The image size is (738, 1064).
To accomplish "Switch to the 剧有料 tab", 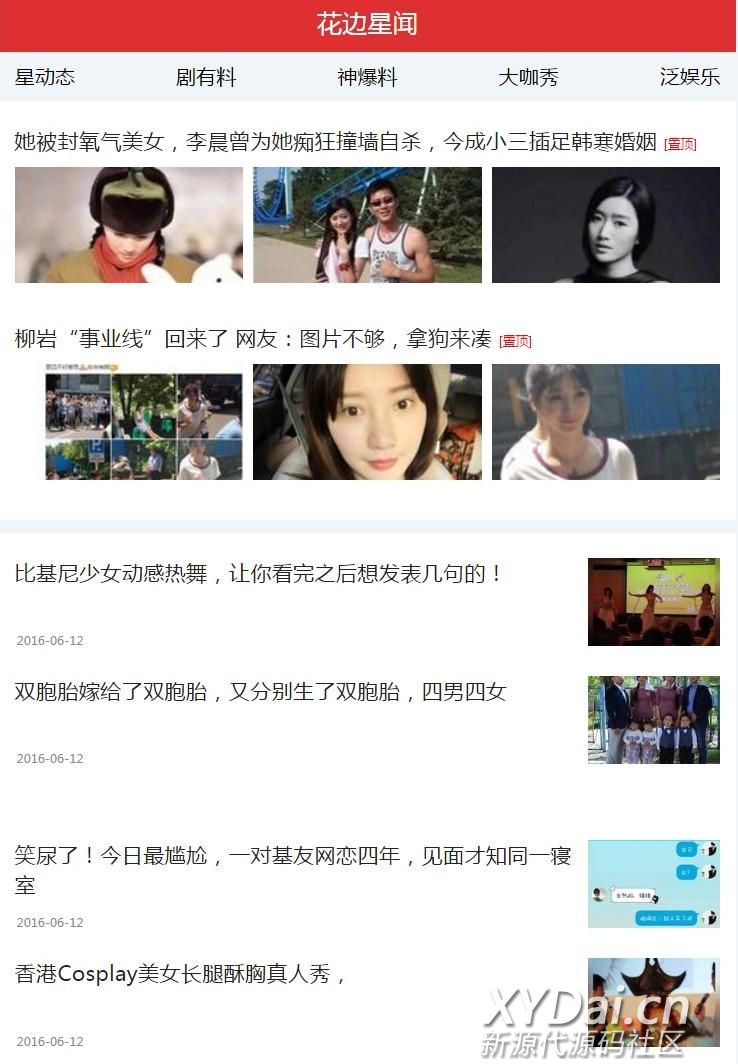I will click(x=206, y=77).
